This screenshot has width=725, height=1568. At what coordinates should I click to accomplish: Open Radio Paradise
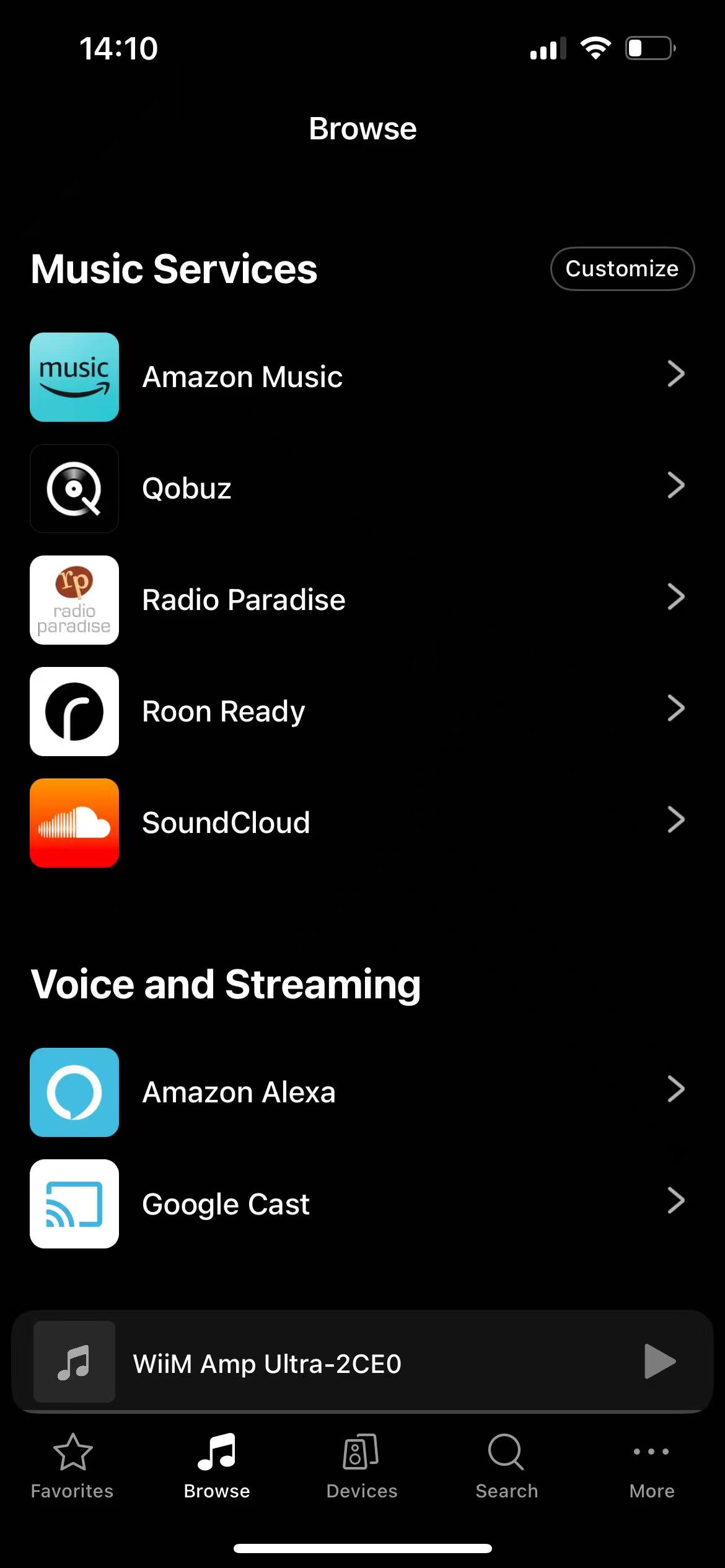point(359,600)
